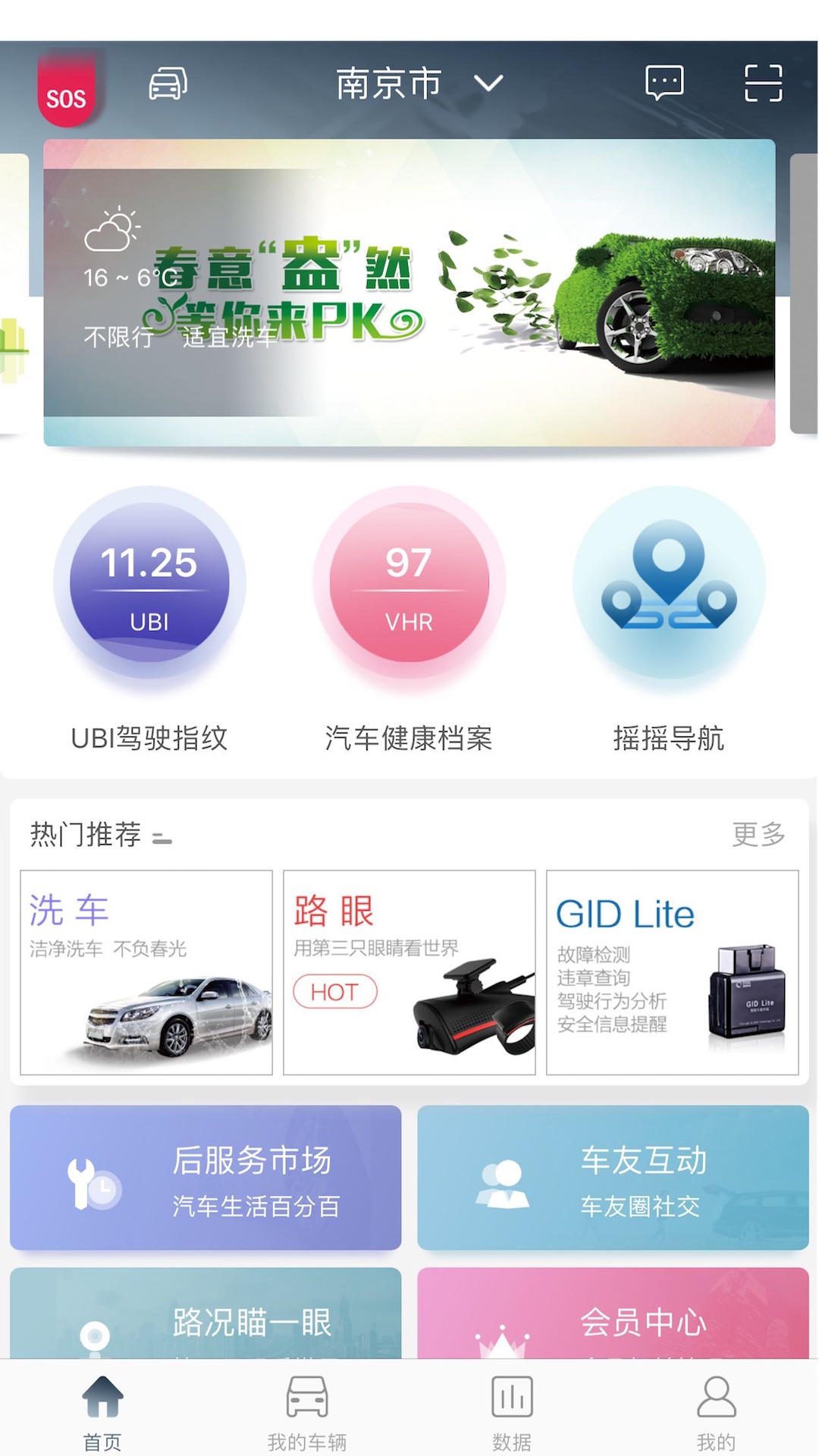Go to the 我的 profile tab
Image resolution: width=819 pixels, height=1456 pixels.
(717, 1412)
